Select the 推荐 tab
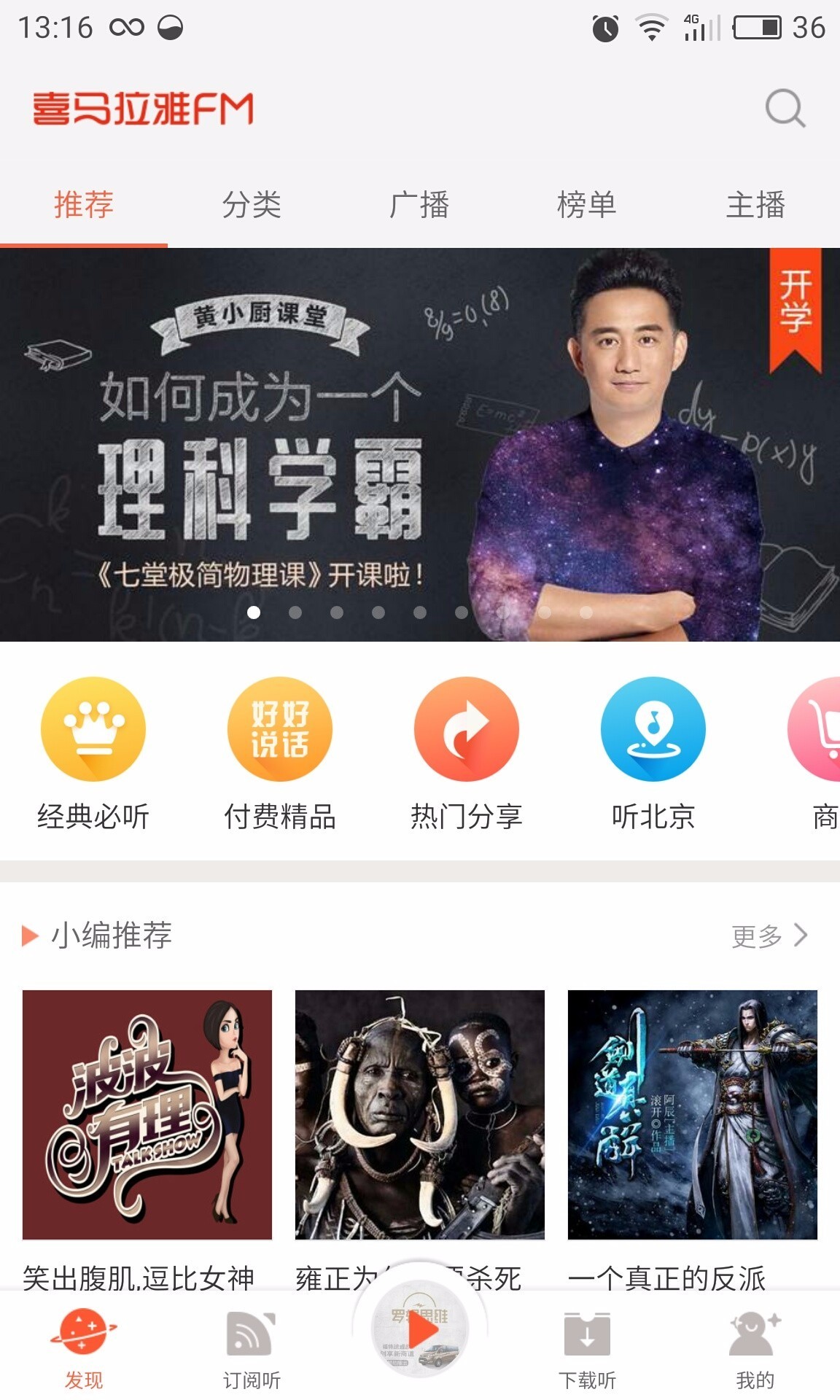Image resolution: width=840 pixels, height=1400 pixels. 84,205
